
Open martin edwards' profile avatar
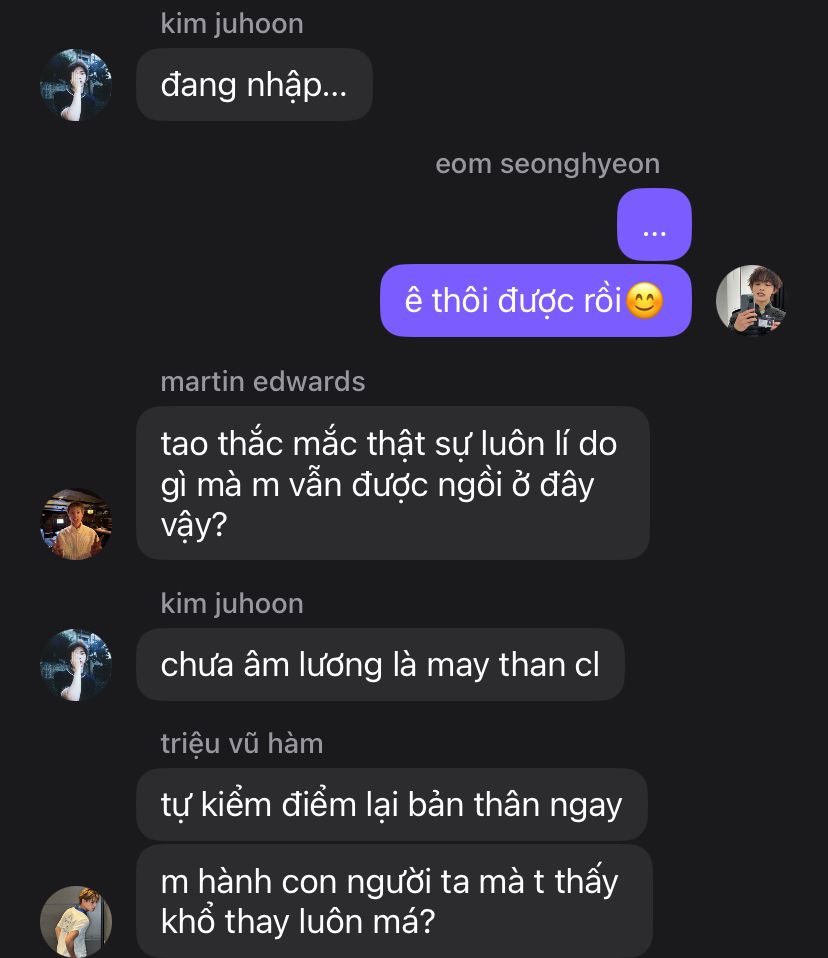[x=76, y=524]
